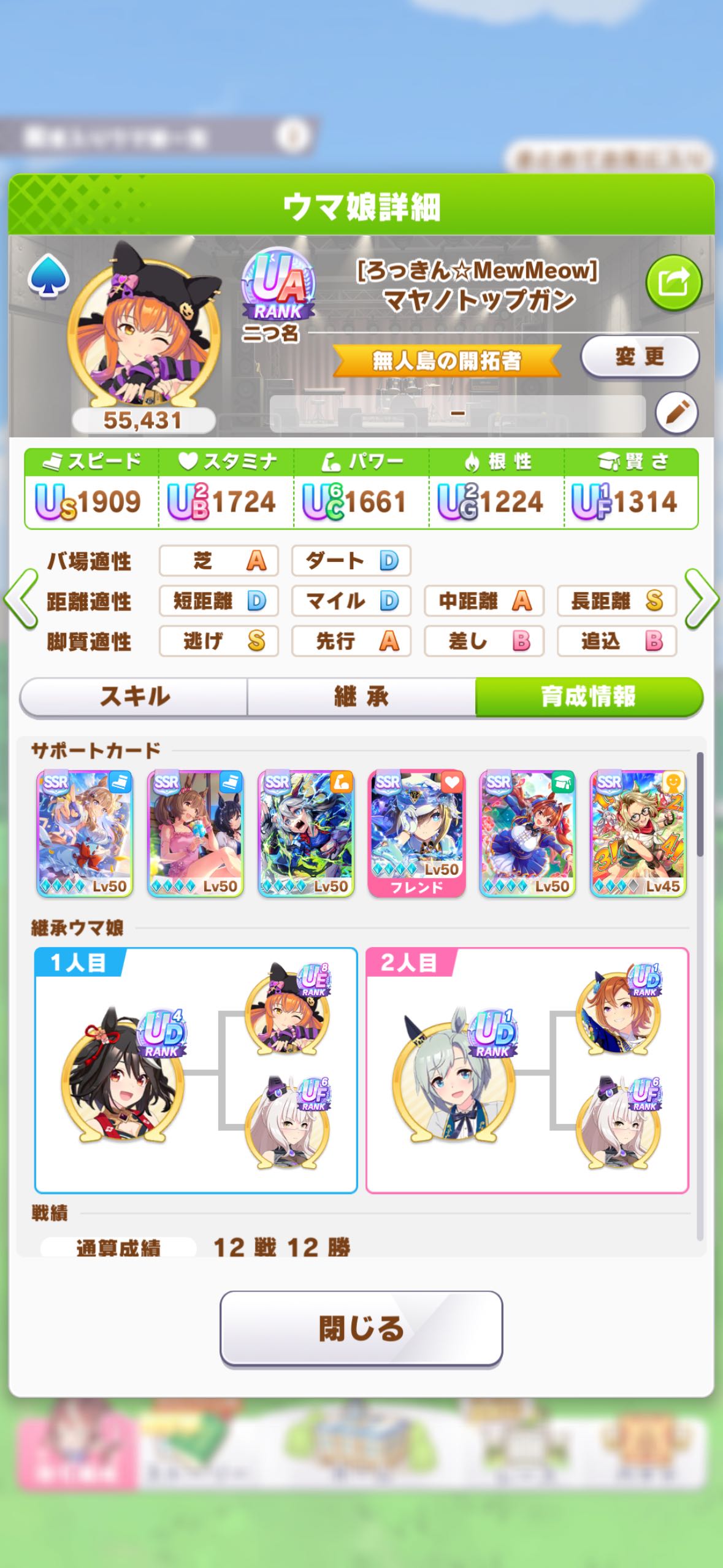Open the Lv45 support card
Image resolution: width=723 pixels, height=1568 pixels.
tap(638, 834)
